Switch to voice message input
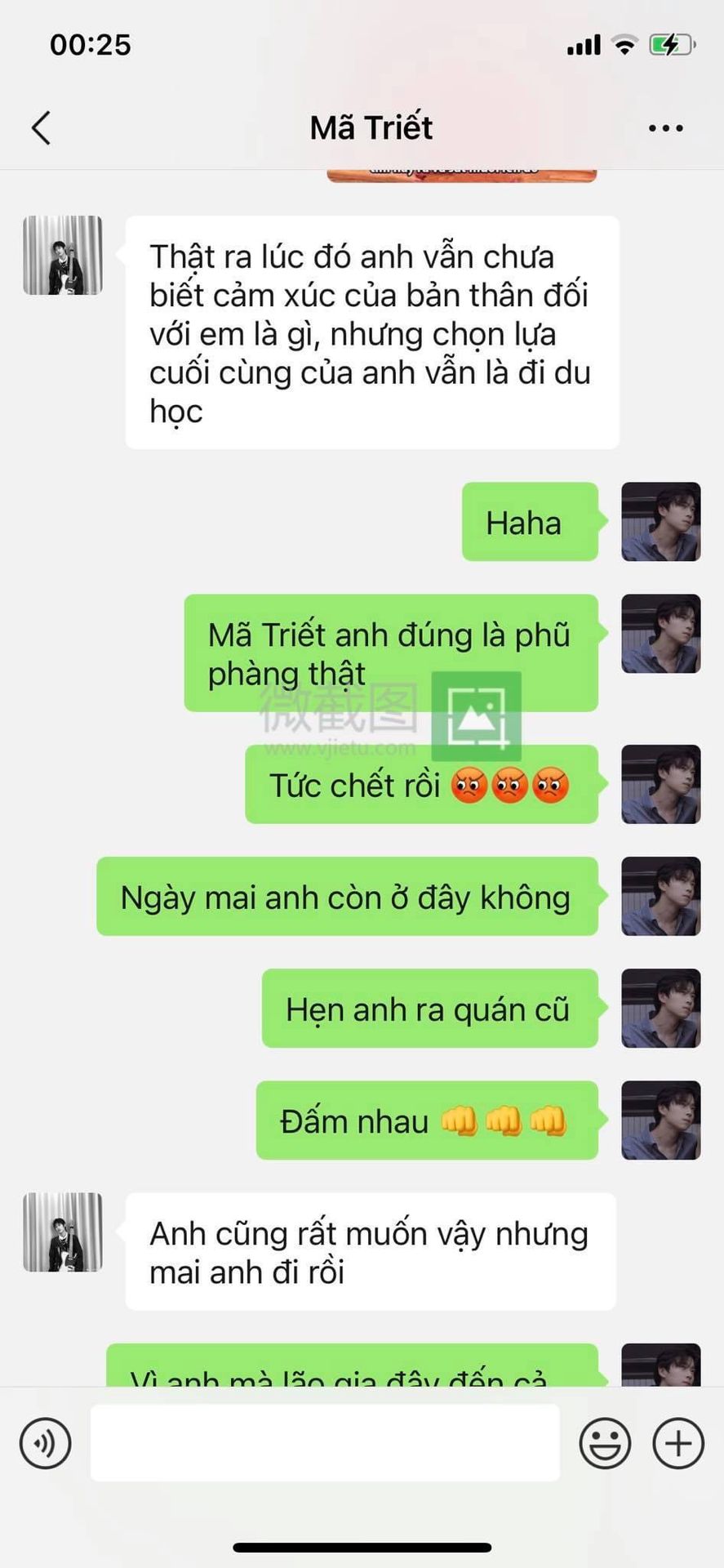 46,1443
